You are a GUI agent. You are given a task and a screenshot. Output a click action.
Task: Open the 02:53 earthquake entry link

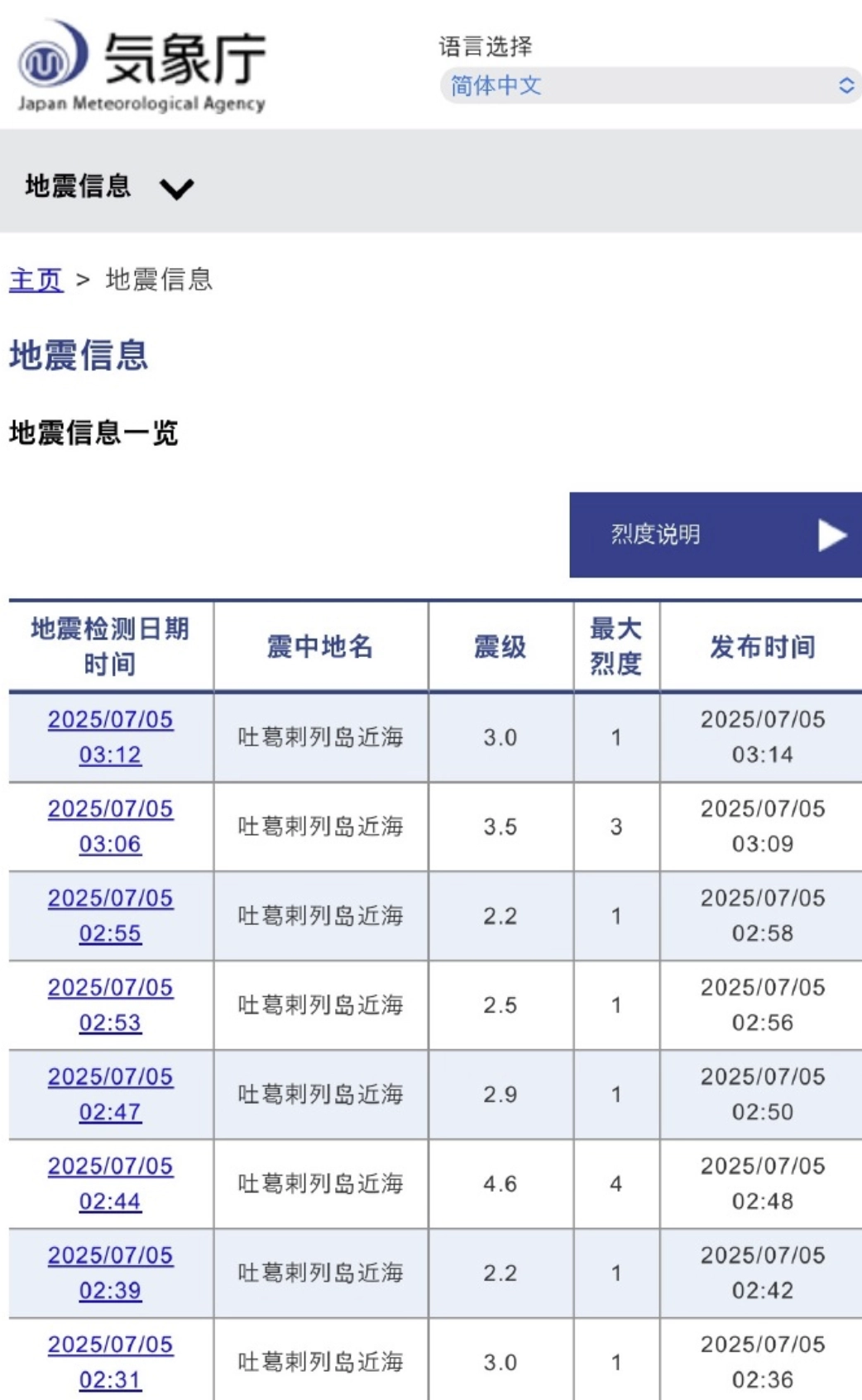tap(112, 1004)
